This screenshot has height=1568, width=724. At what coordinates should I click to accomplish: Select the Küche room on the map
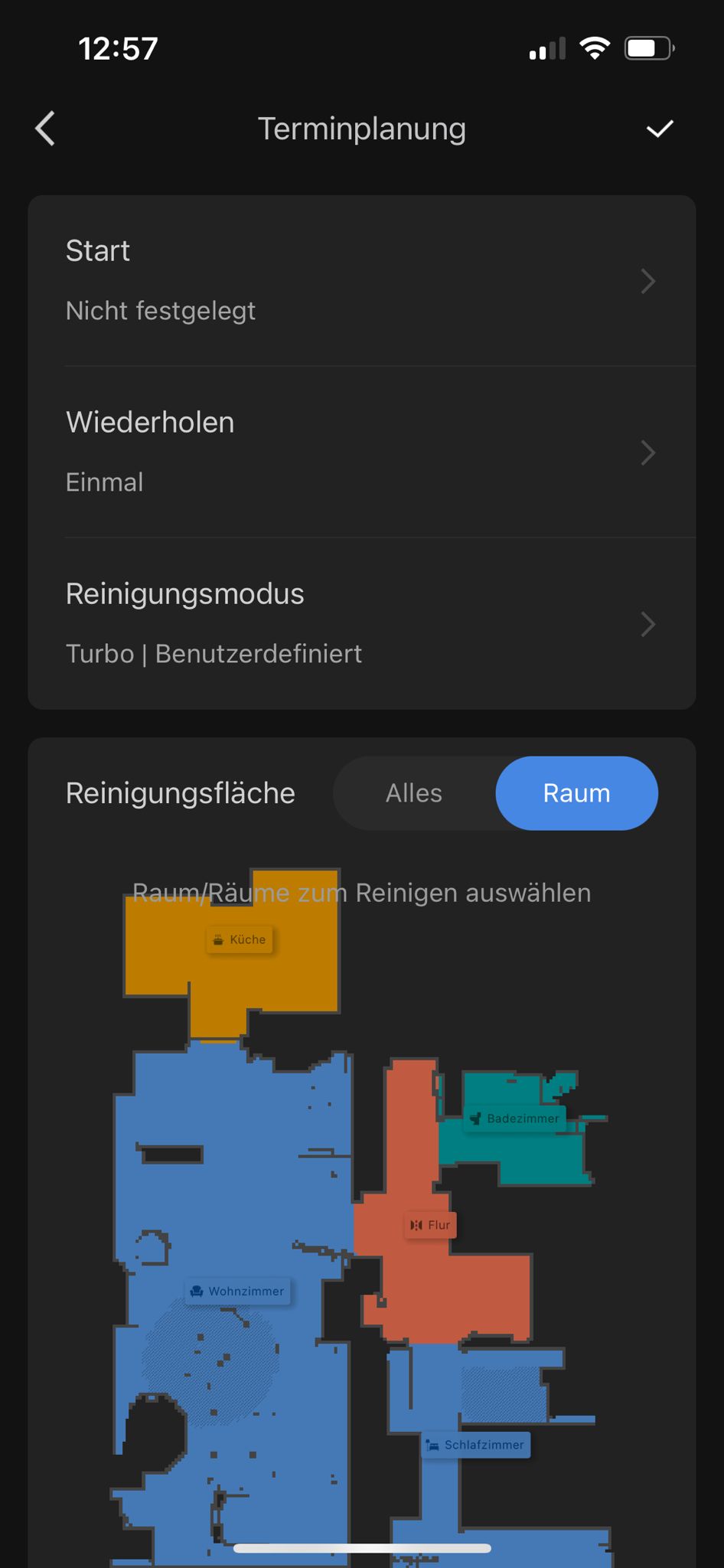[240, 939]
